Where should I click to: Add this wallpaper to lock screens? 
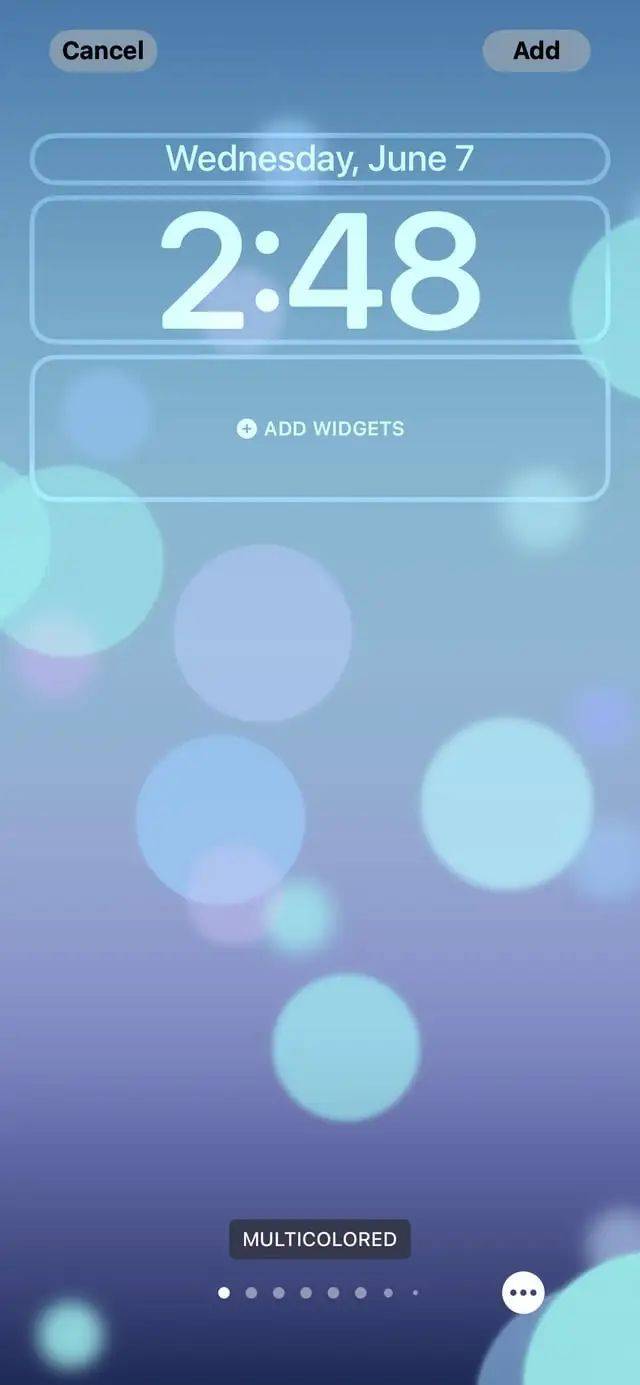536,51
